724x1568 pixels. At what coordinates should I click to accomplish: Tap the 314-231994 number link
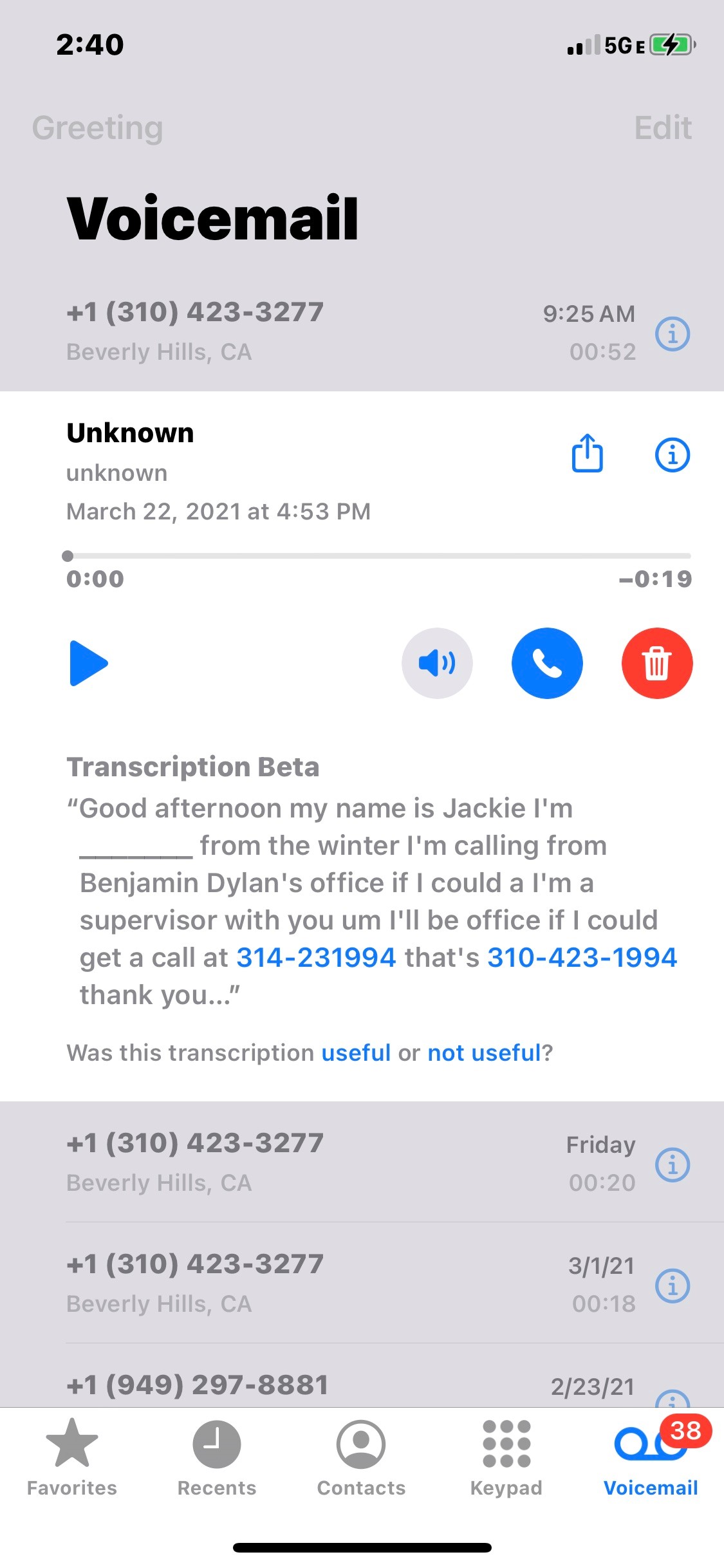[316, 957]
